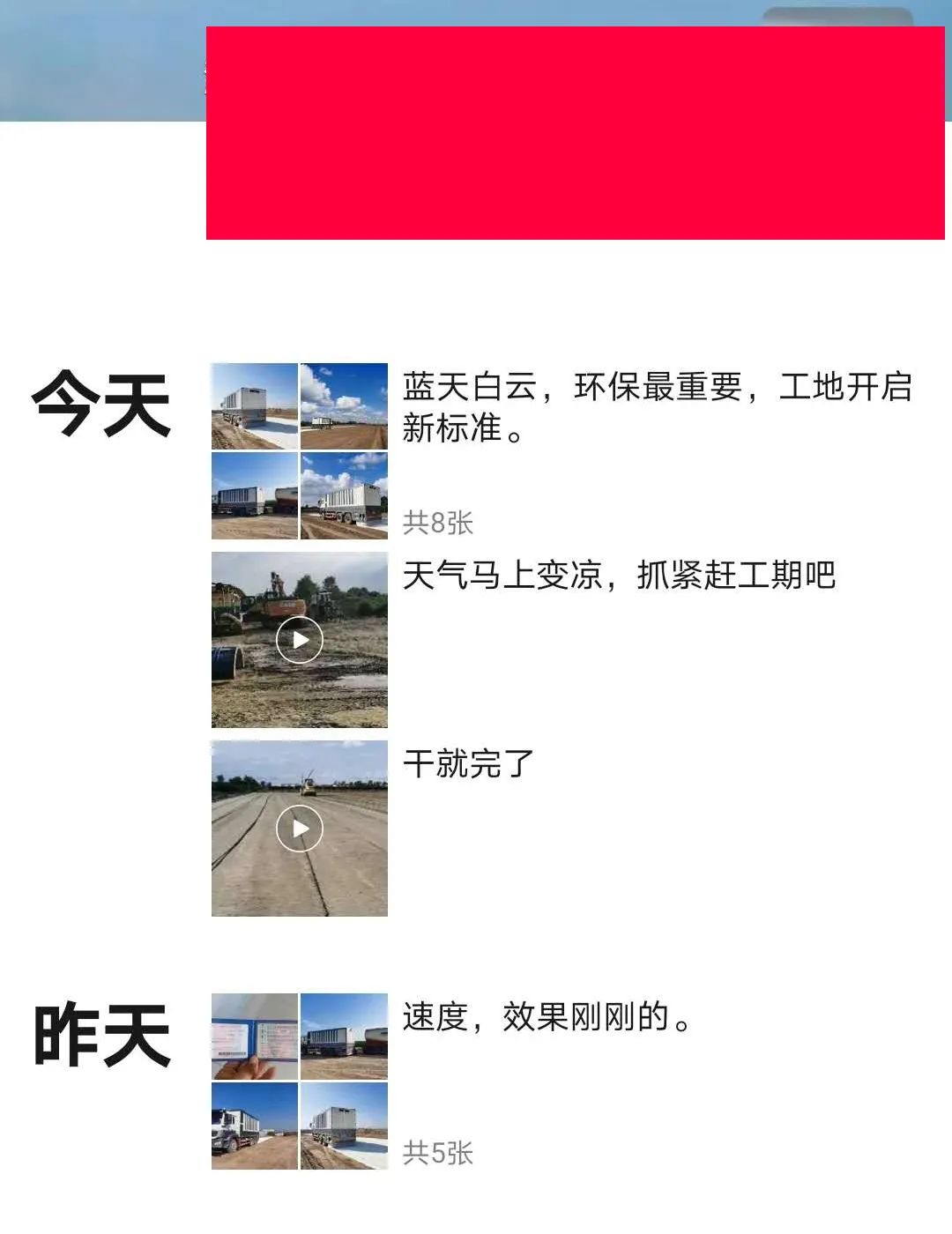Open yesterday's 5-photo post 速度，效果刚刚的
952x1234 pixels.
pyautogui.click(x=547, y=1018)
